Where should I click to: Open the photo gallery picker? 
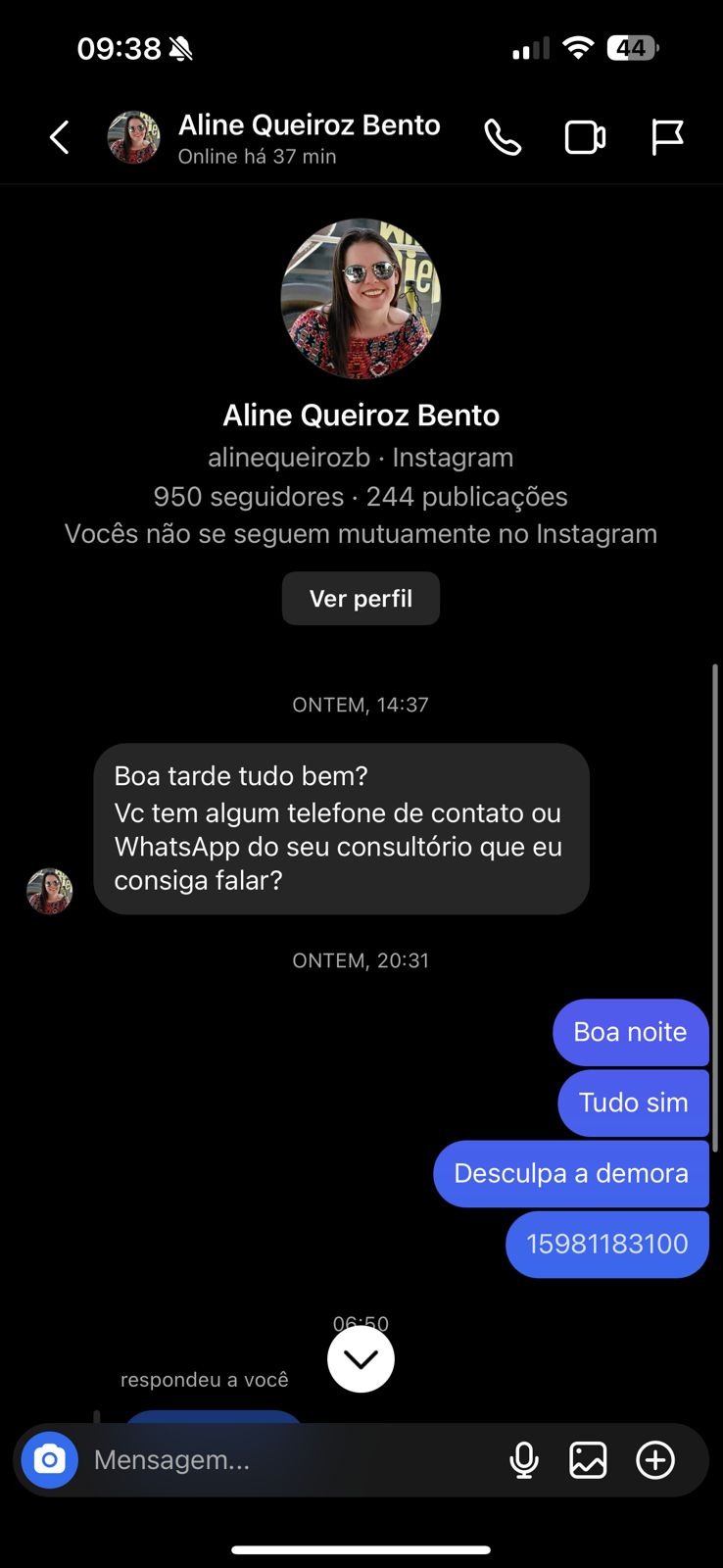pyautogui.click(x=588, y=1460)
